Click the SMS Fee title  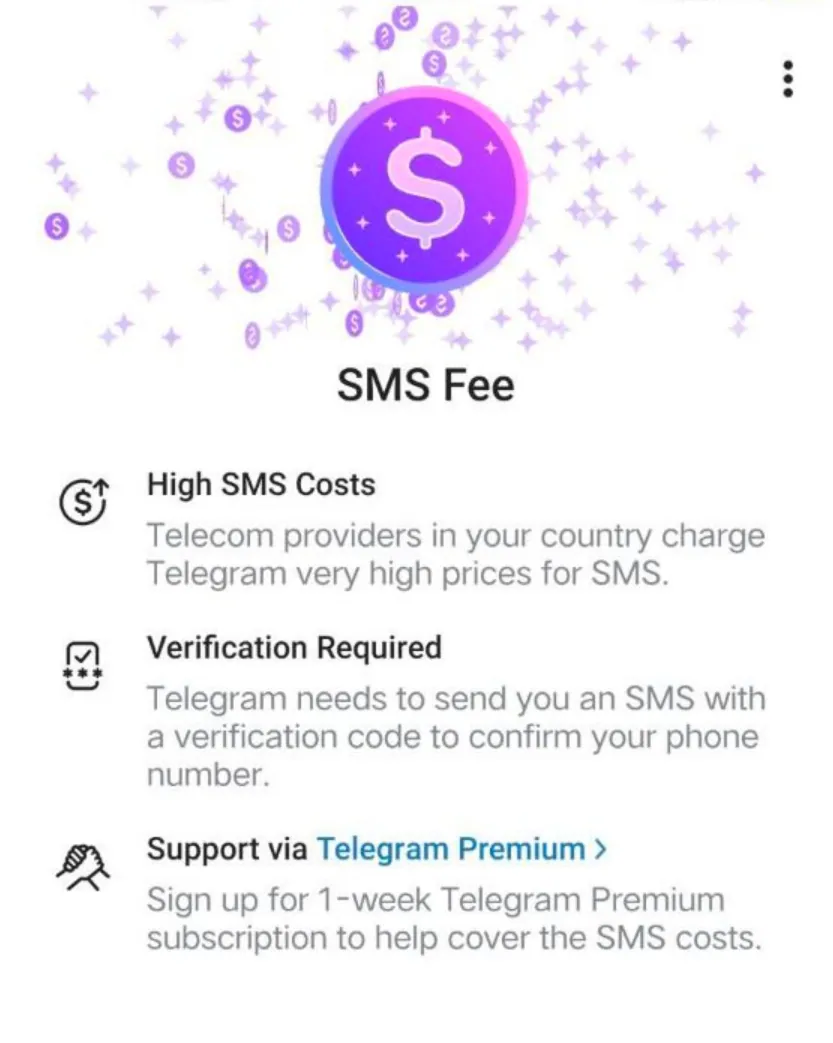[x=424, y=385]
